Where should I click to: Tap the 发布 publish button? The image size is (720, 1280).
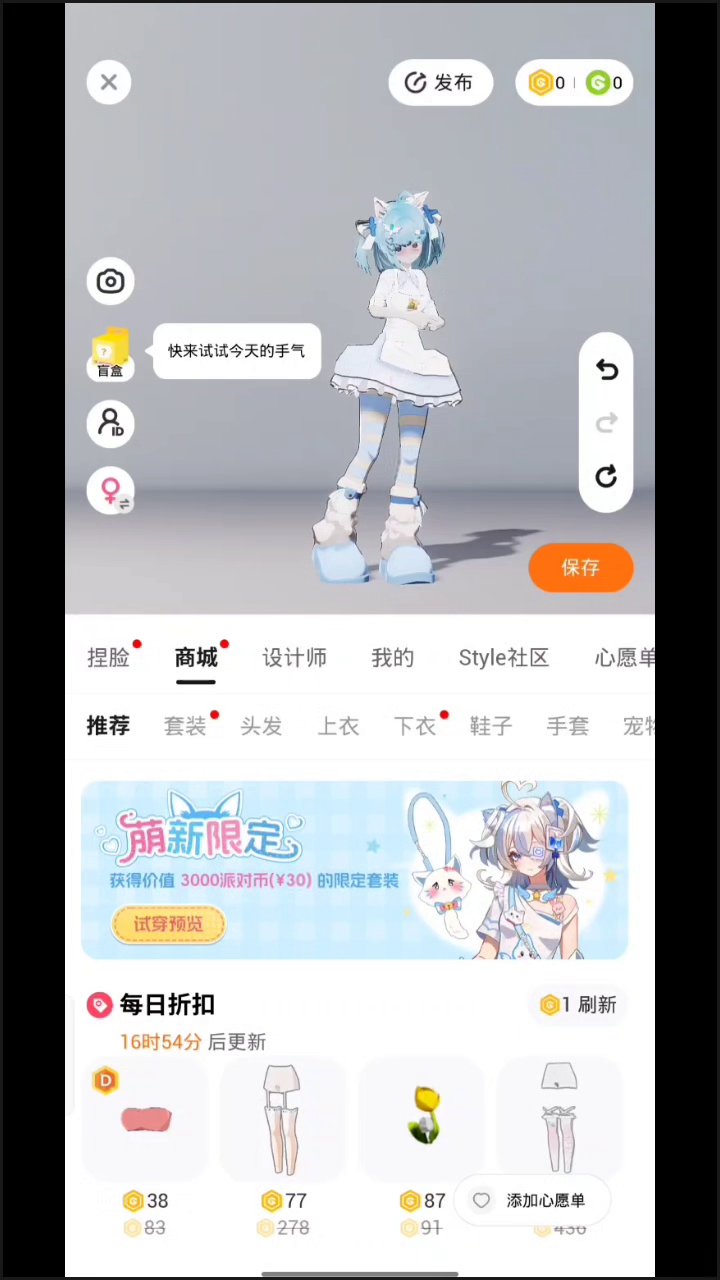click(441, 83)
